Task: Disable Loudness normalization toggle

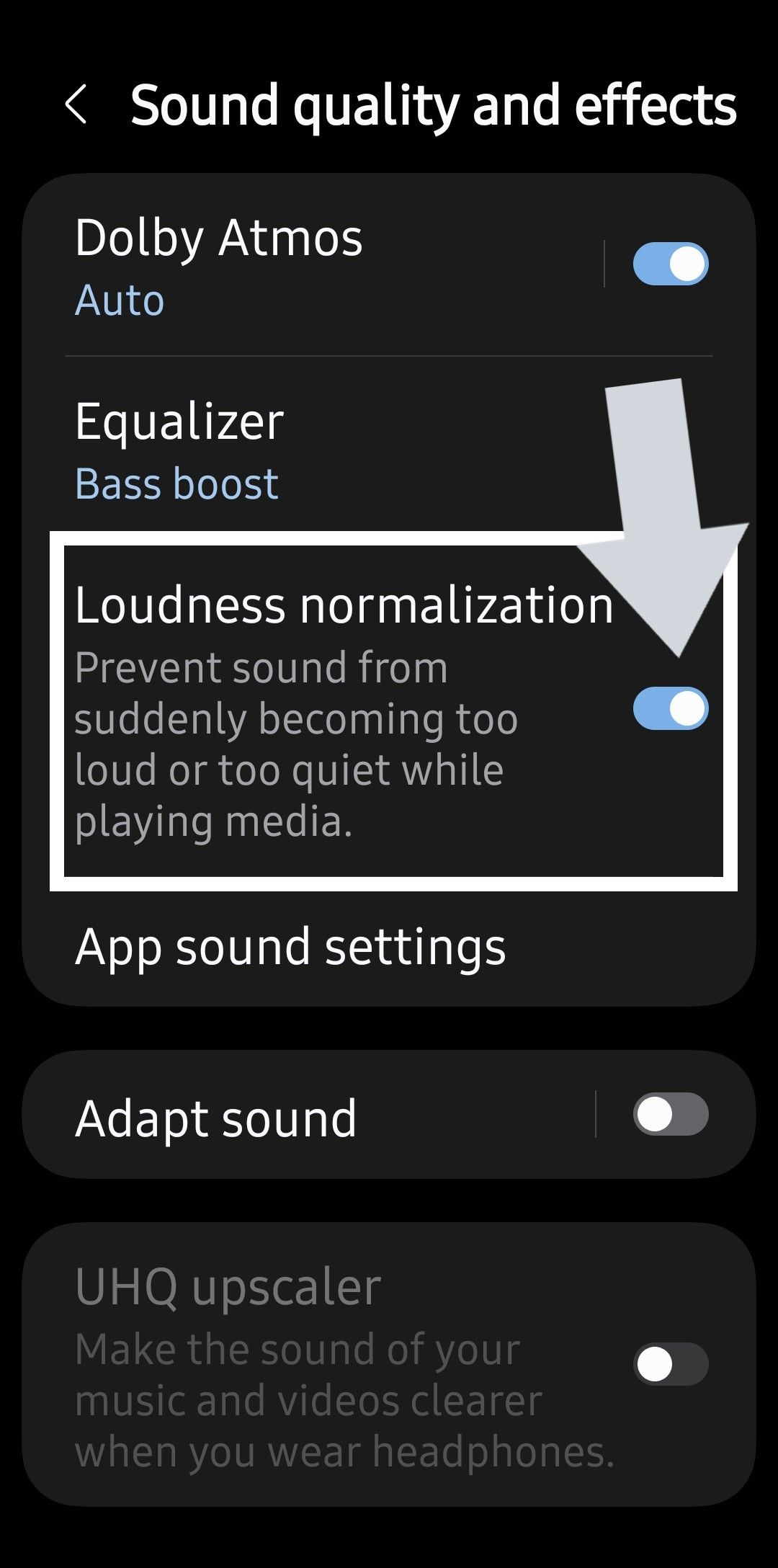Action: click(670, 708)
